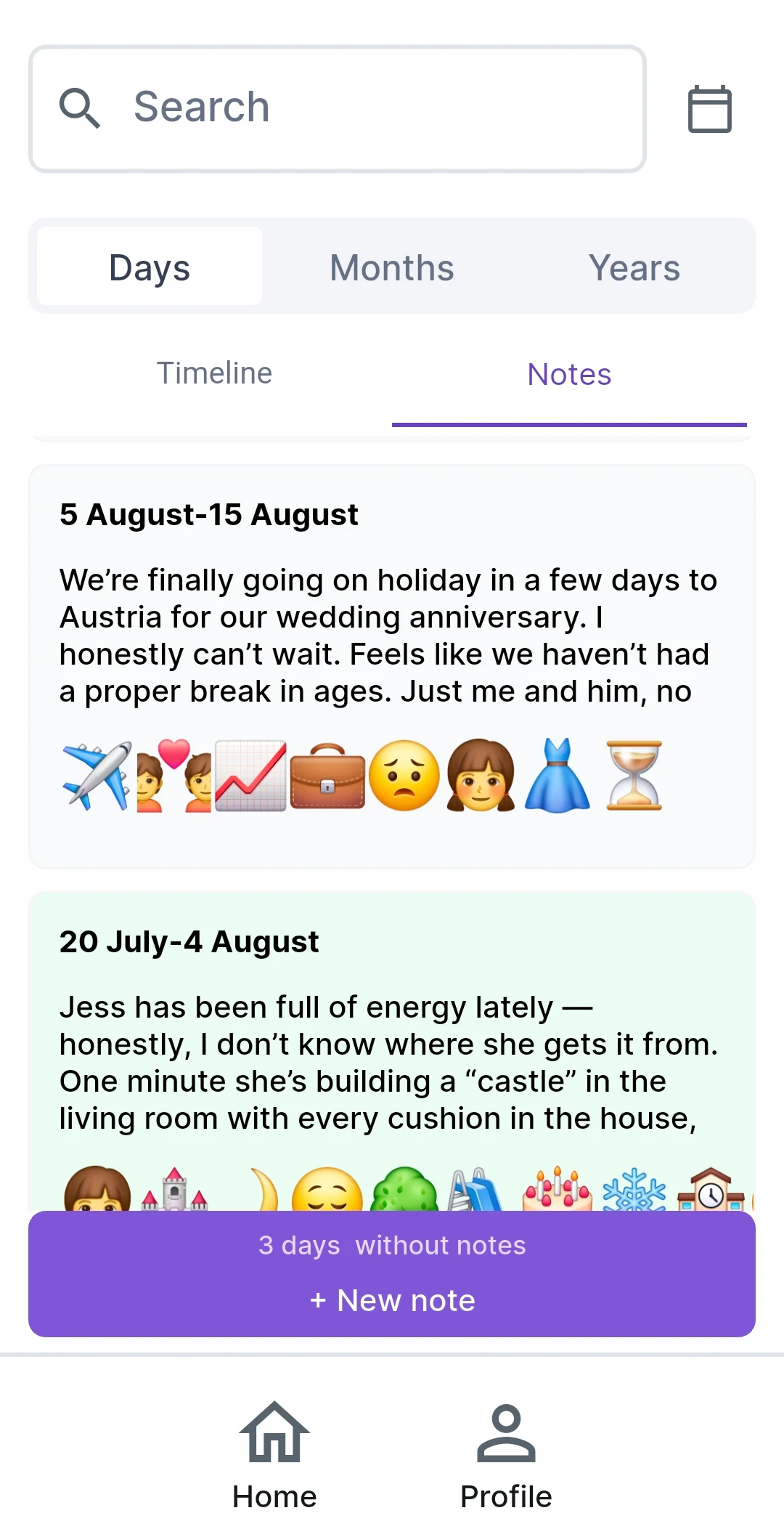
Task: Select the Notes tab
Action: coord(569,375)
